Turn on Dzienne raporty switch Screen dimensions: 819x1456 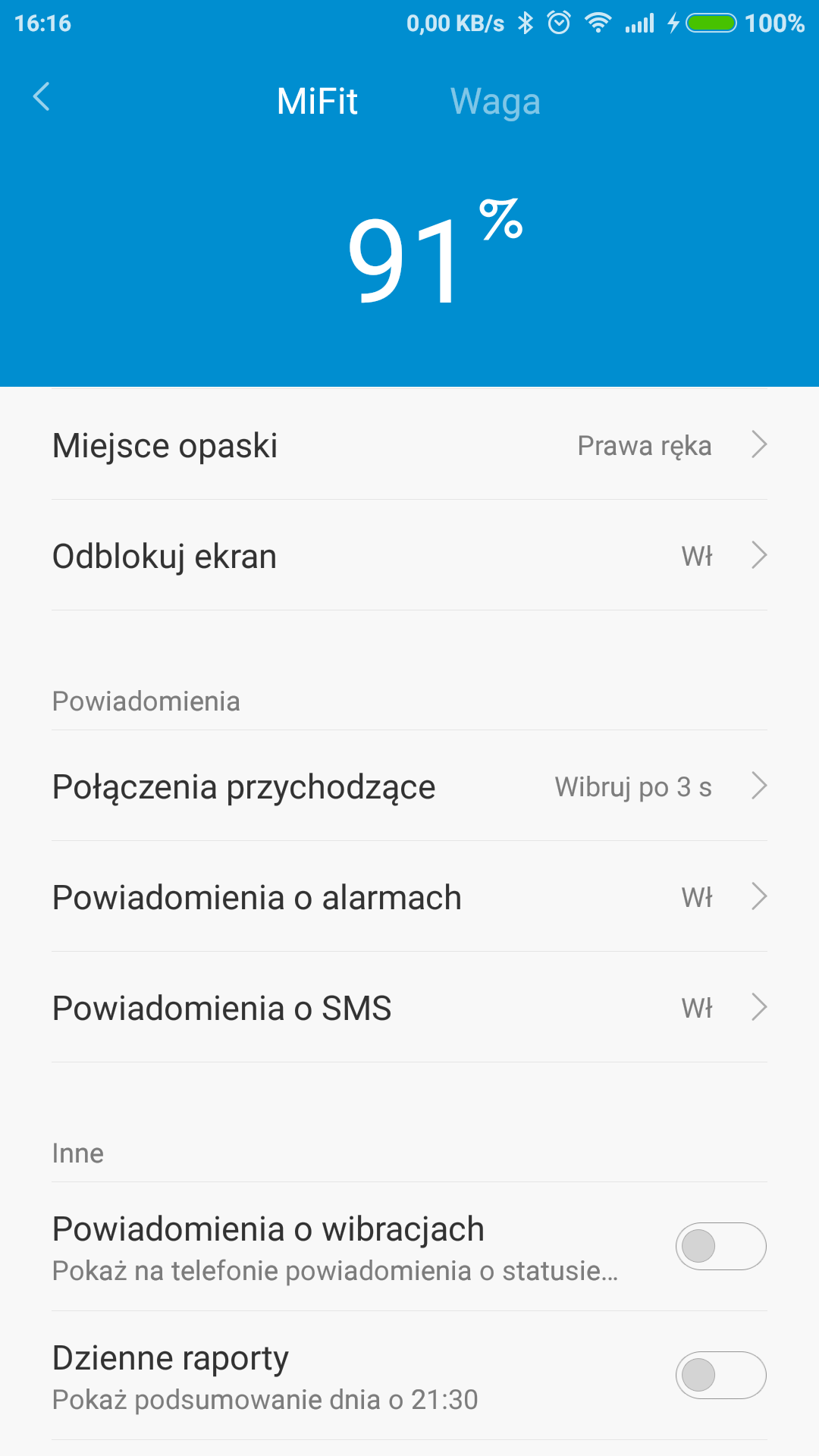[x=723, y=1375]
